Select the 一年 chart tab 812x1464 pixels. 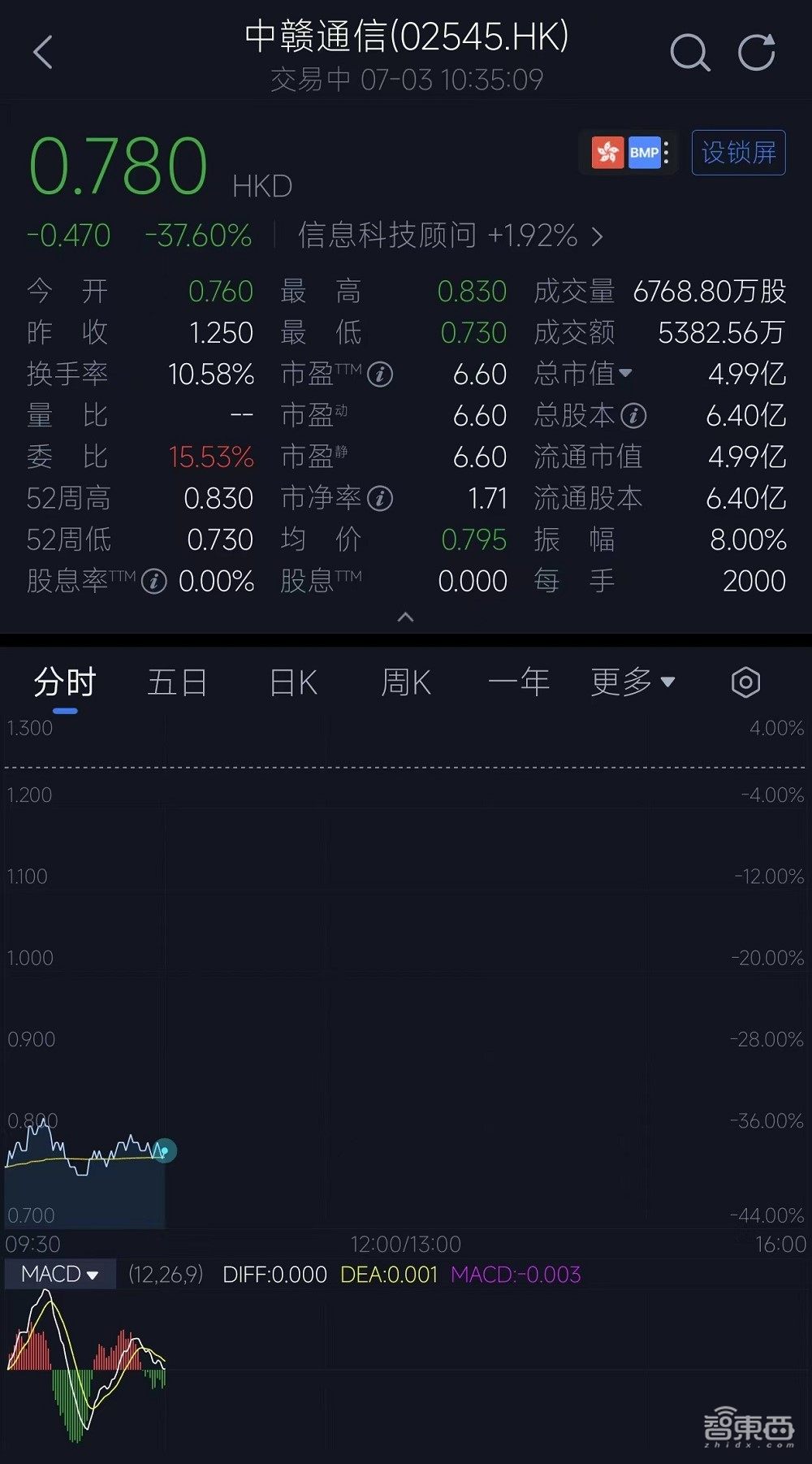point(520,682)
